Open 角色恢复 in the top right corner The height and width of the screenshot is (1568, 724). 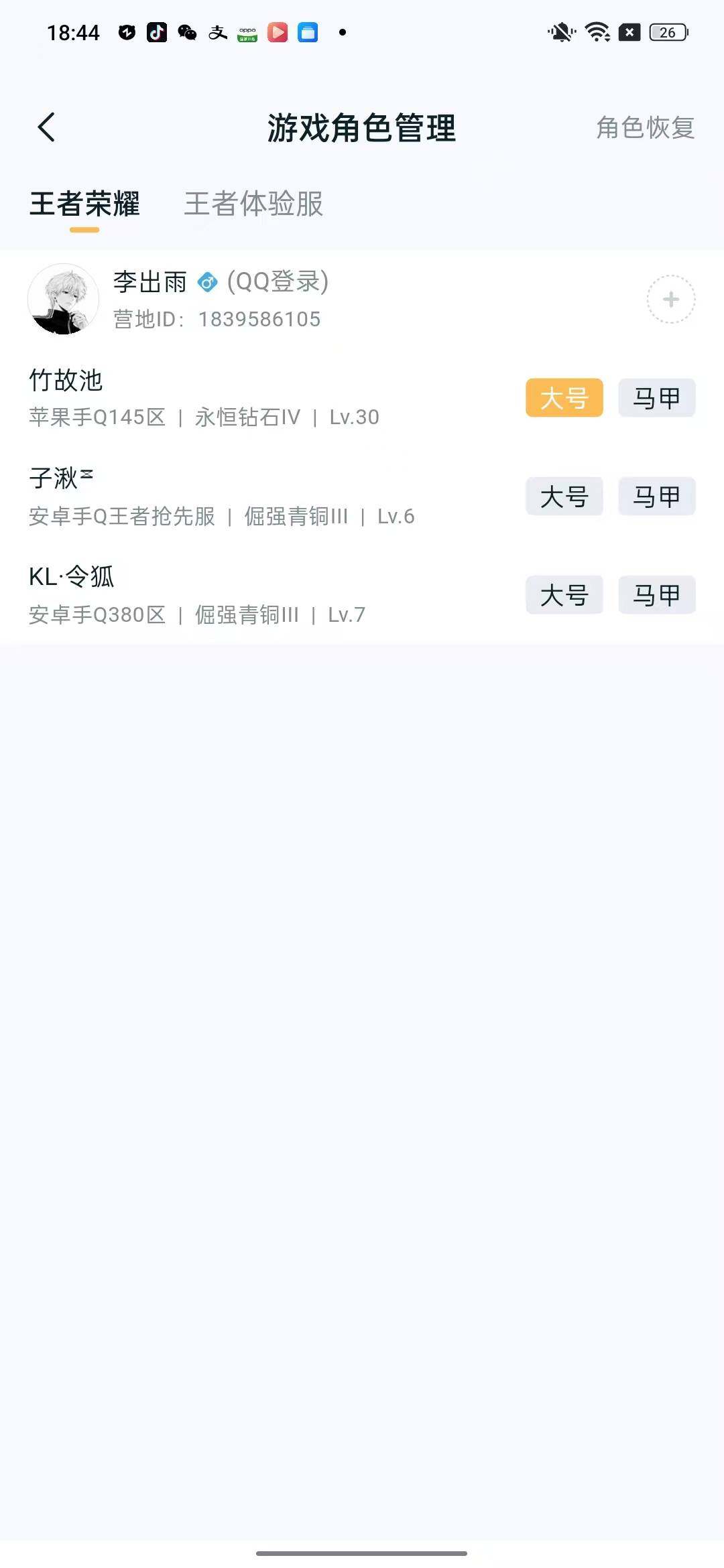[644, 129]
